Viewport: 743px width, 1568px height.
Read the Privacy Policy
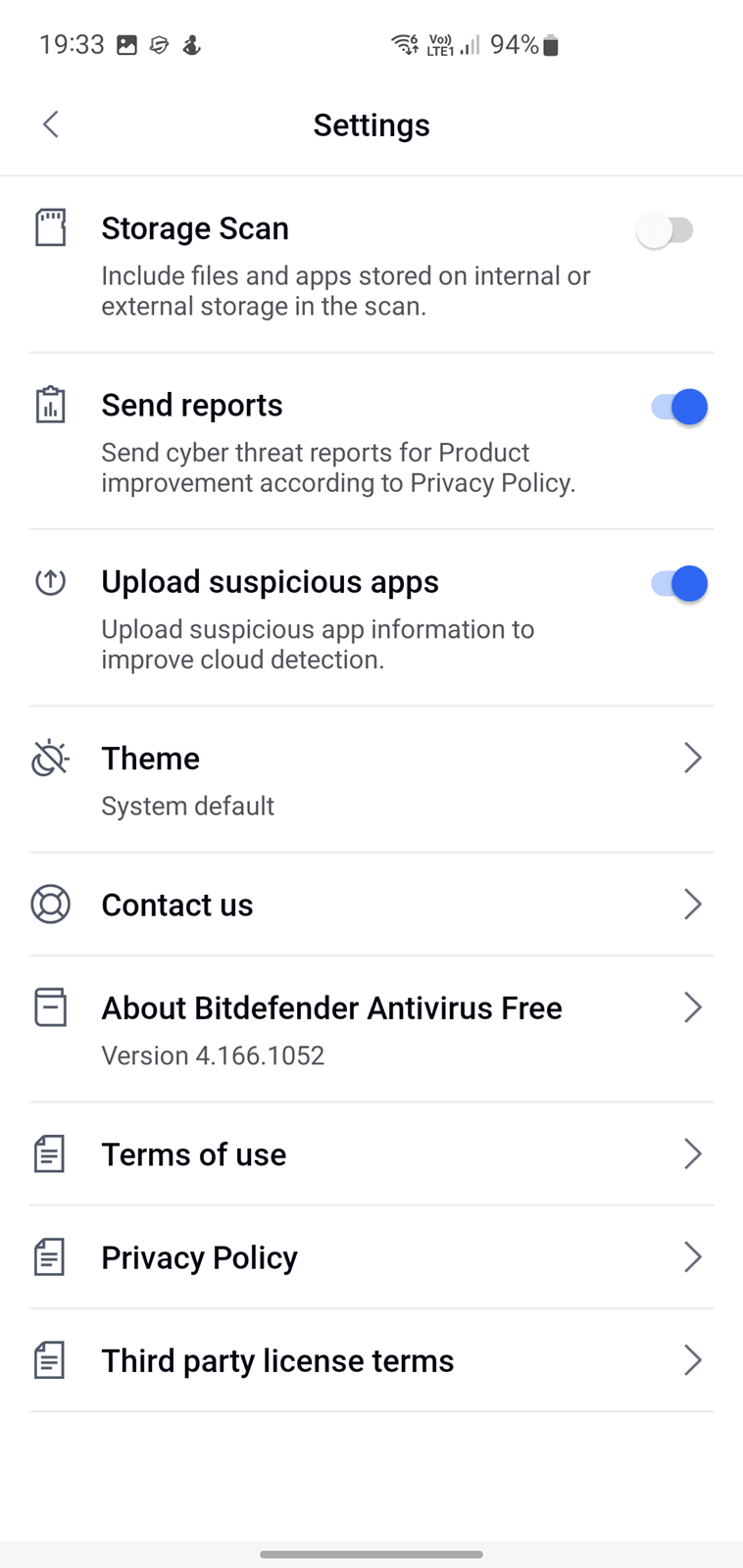(x=371, y=1257)
